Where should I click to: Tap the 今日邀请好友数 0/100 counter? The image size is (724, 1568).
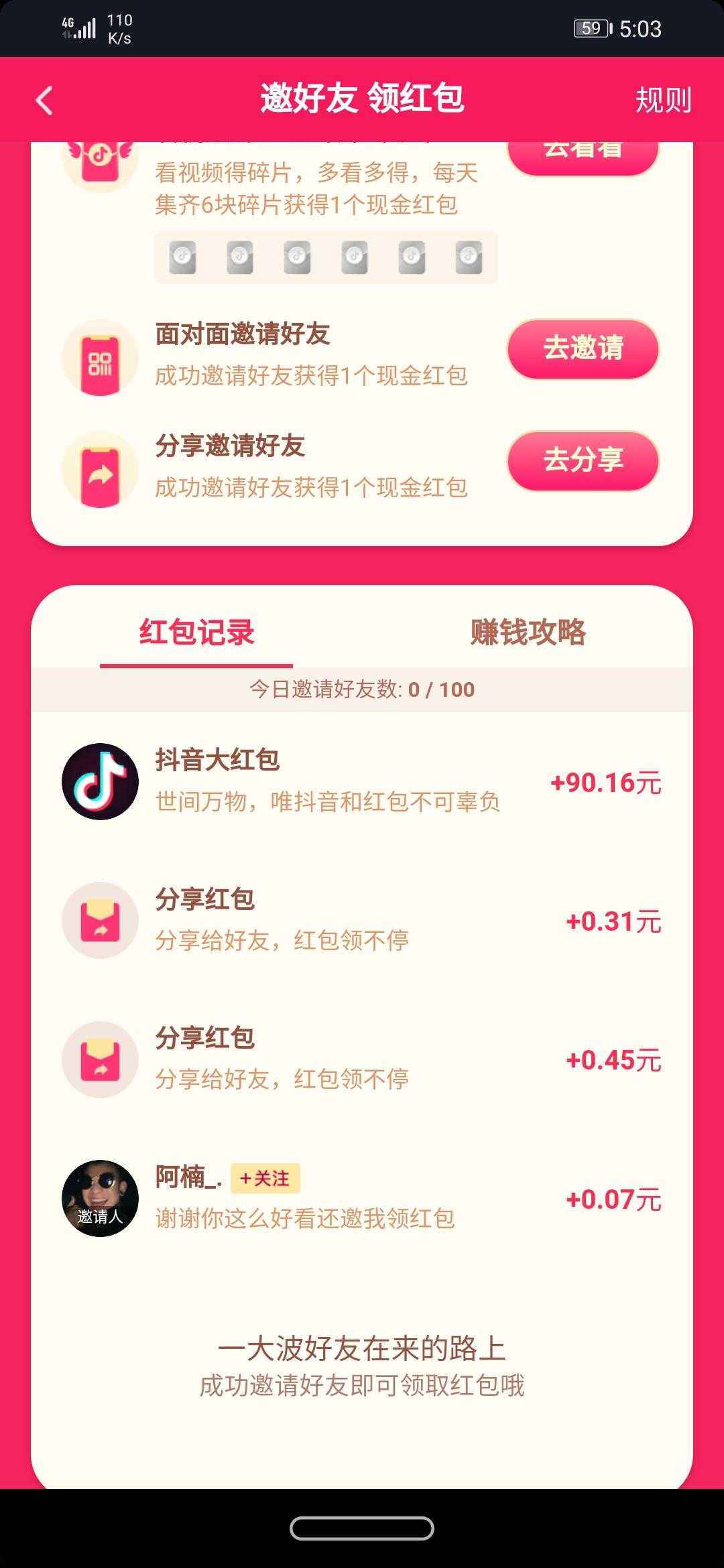[x=362, y=688]
